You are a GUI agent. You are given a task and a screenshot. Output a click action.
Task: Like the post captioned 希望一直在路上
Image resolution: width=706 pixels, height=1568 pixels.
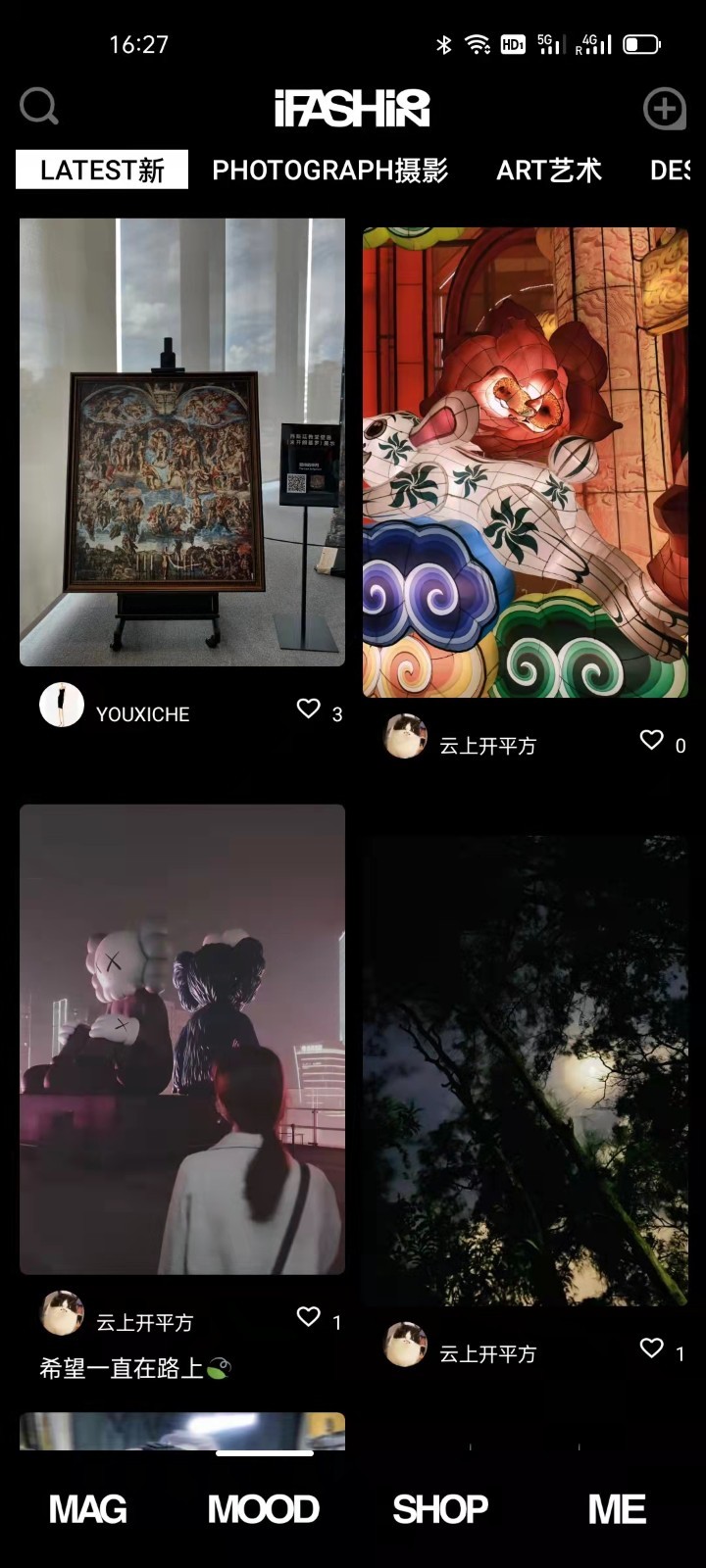(x=309, y=1317)
